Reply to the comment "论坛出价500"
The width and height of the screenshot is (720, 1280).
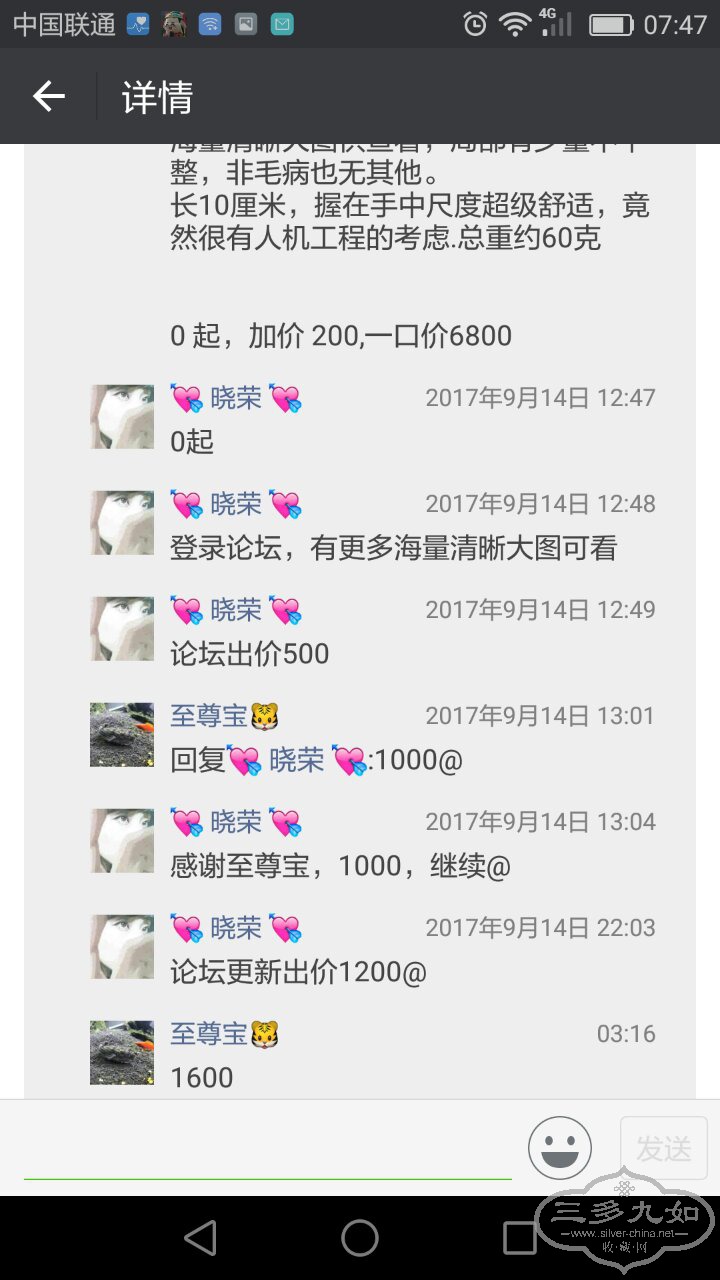[x=250, y=654]
